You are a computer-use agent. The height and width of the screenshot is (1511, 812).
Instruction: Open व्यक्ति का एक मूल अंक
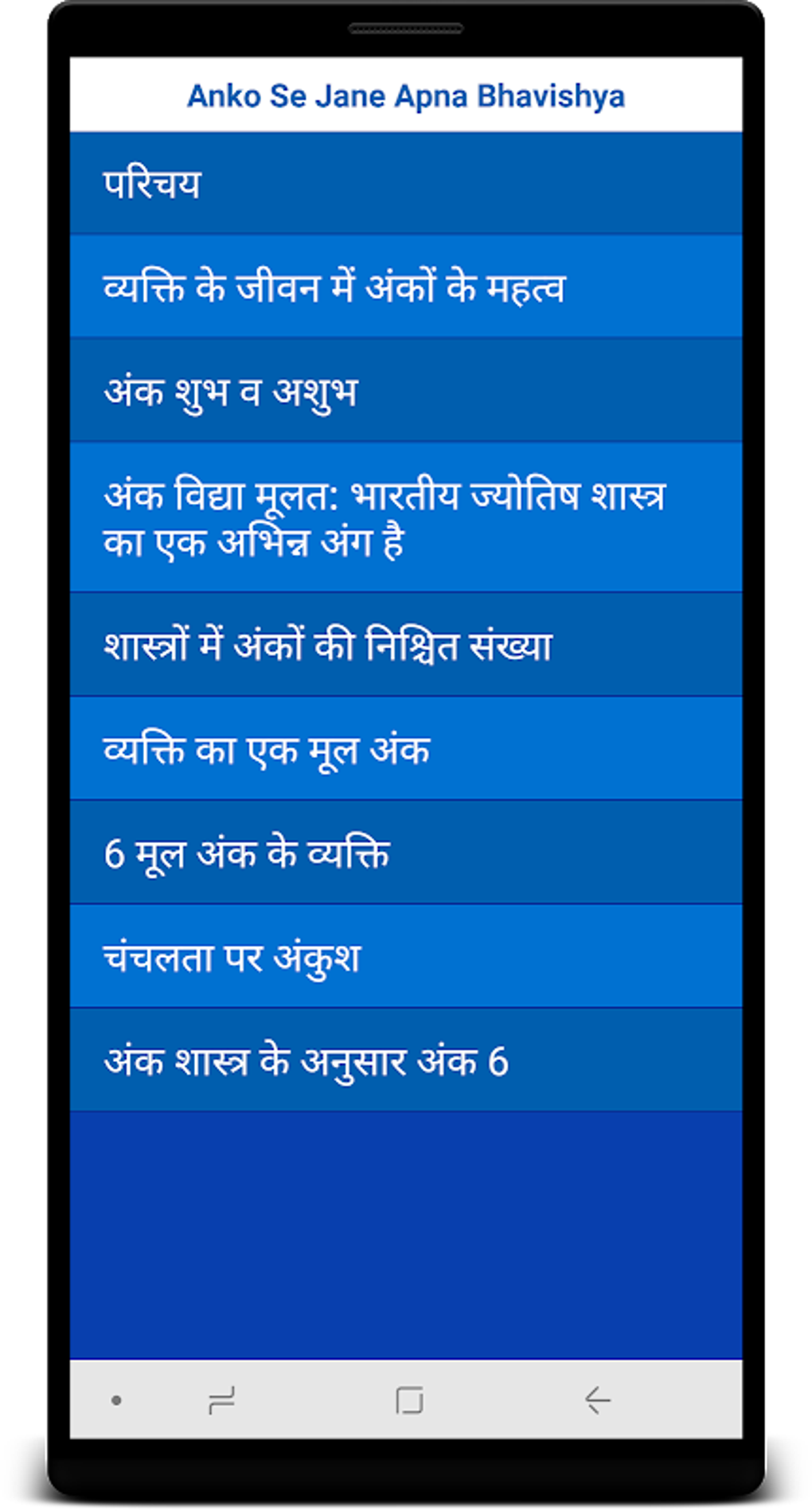(405, 749)
